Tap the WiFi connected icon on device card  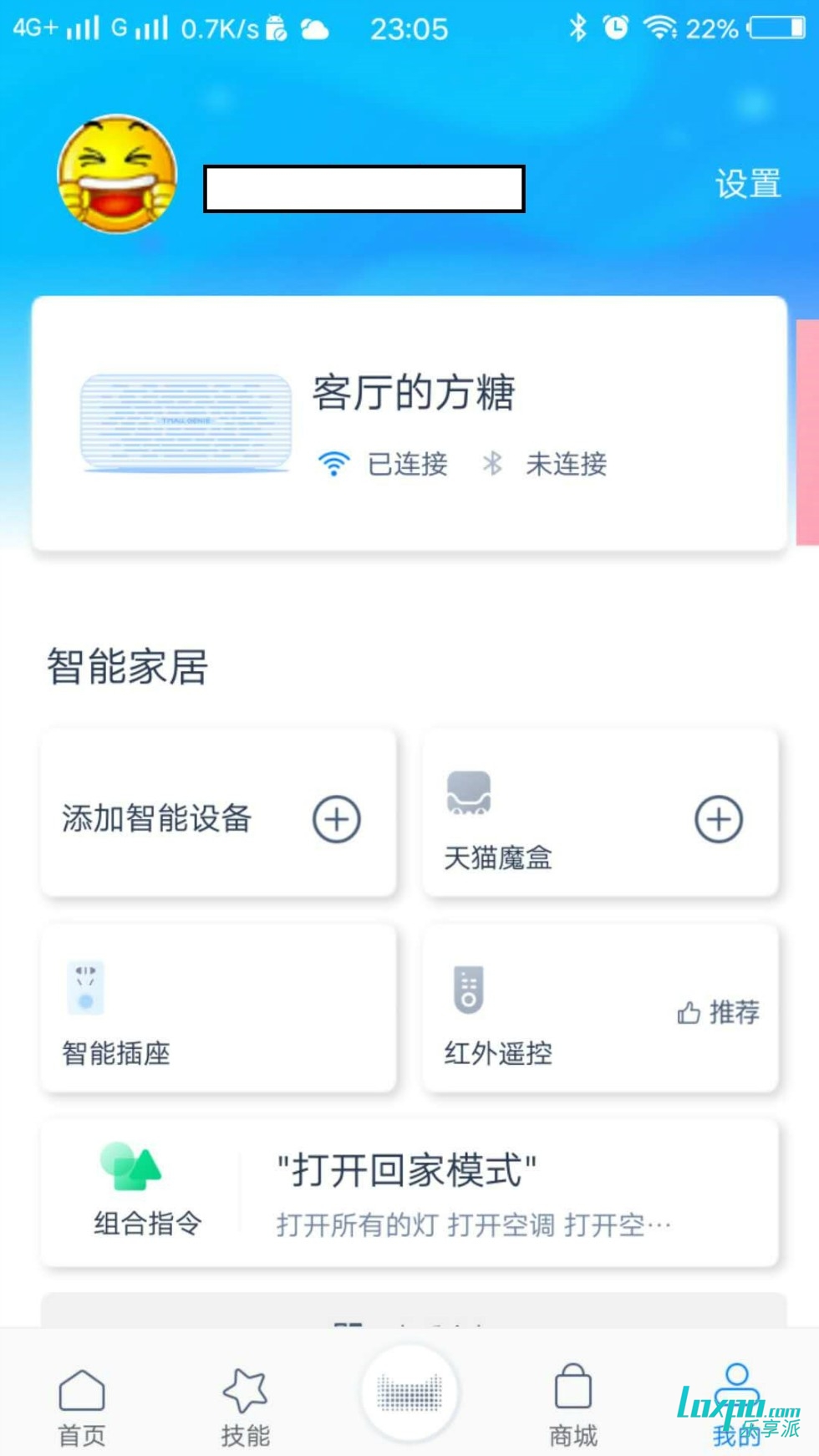tap(333, 465)
